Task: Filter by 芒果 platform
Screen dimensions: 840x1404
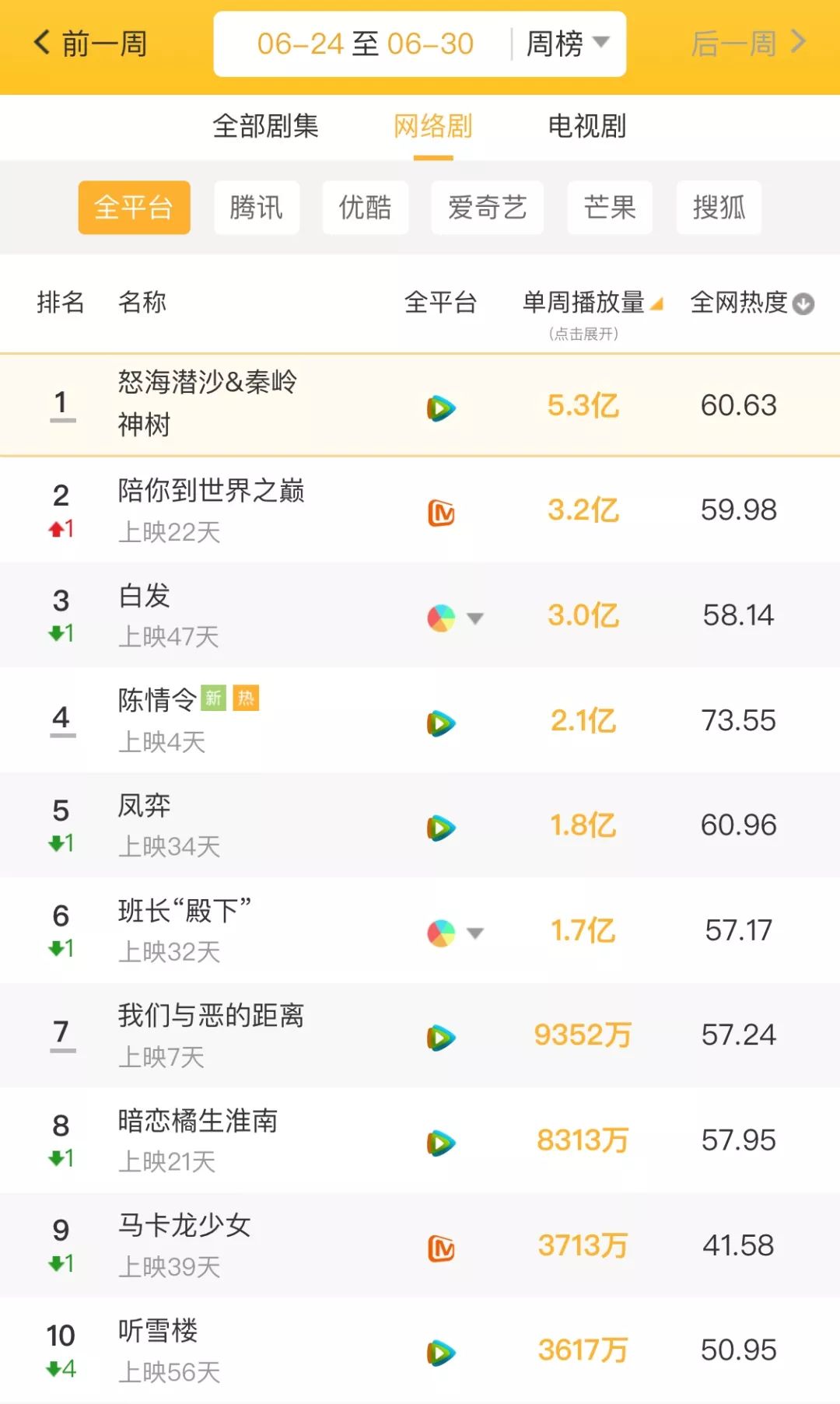Action: (x=610, y=208)
